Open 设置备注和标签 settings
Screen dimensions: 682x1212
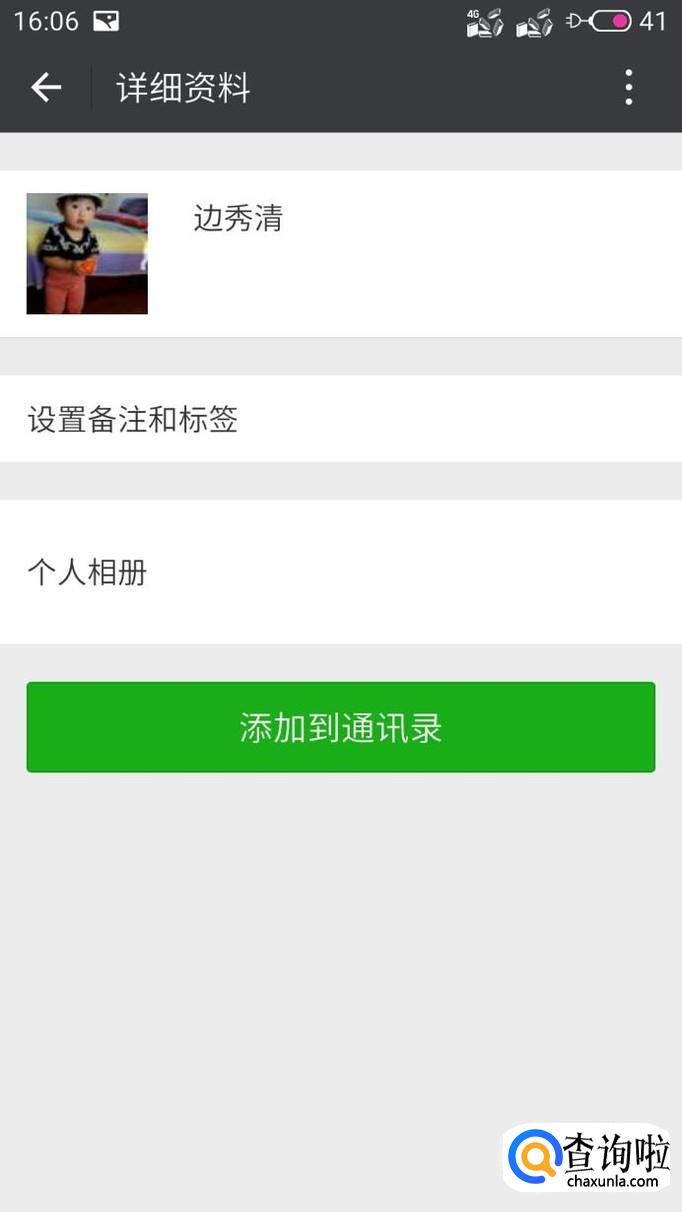coord(341,419)
